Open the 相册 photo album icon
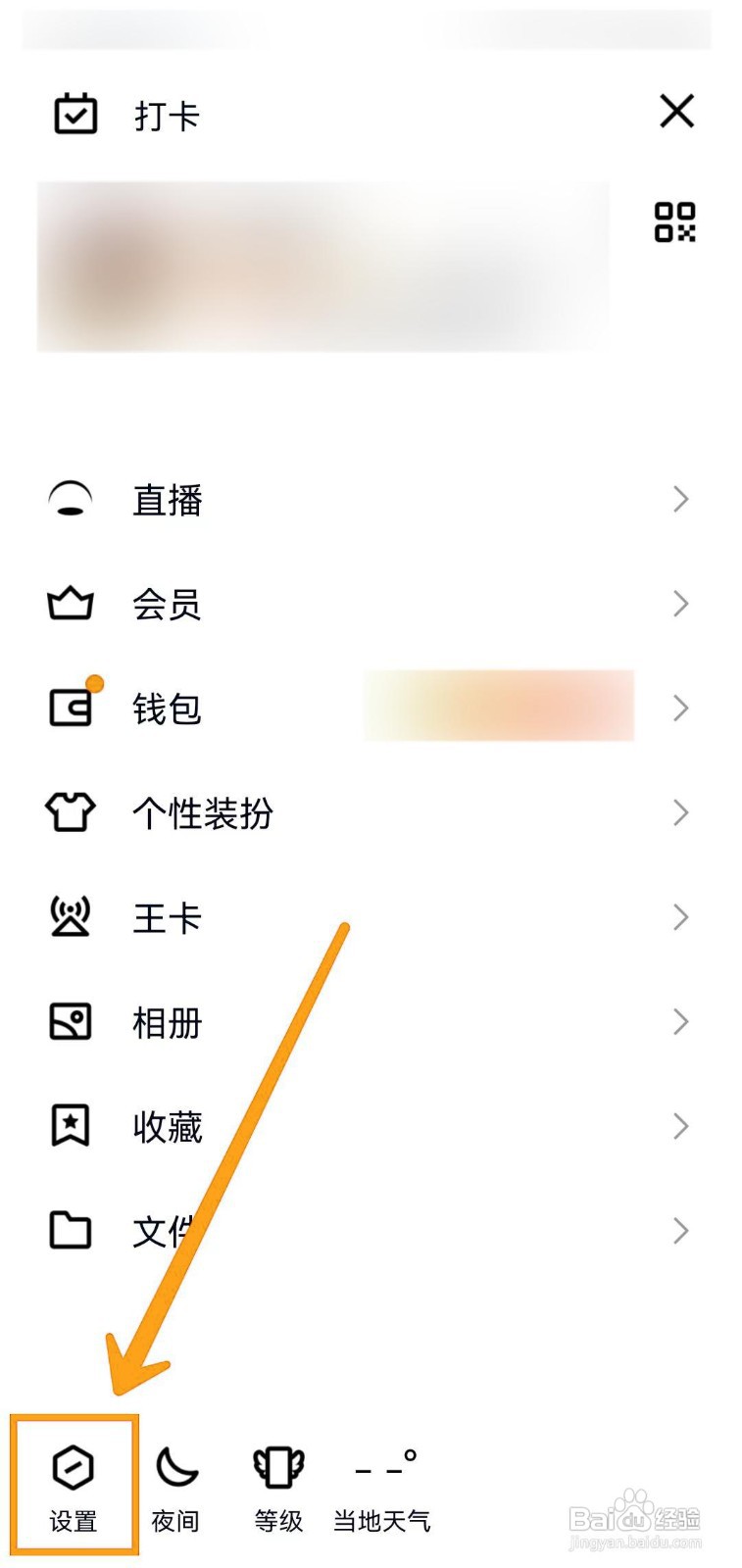This screenshot has width=742, height=1568. click(70, 1022)
